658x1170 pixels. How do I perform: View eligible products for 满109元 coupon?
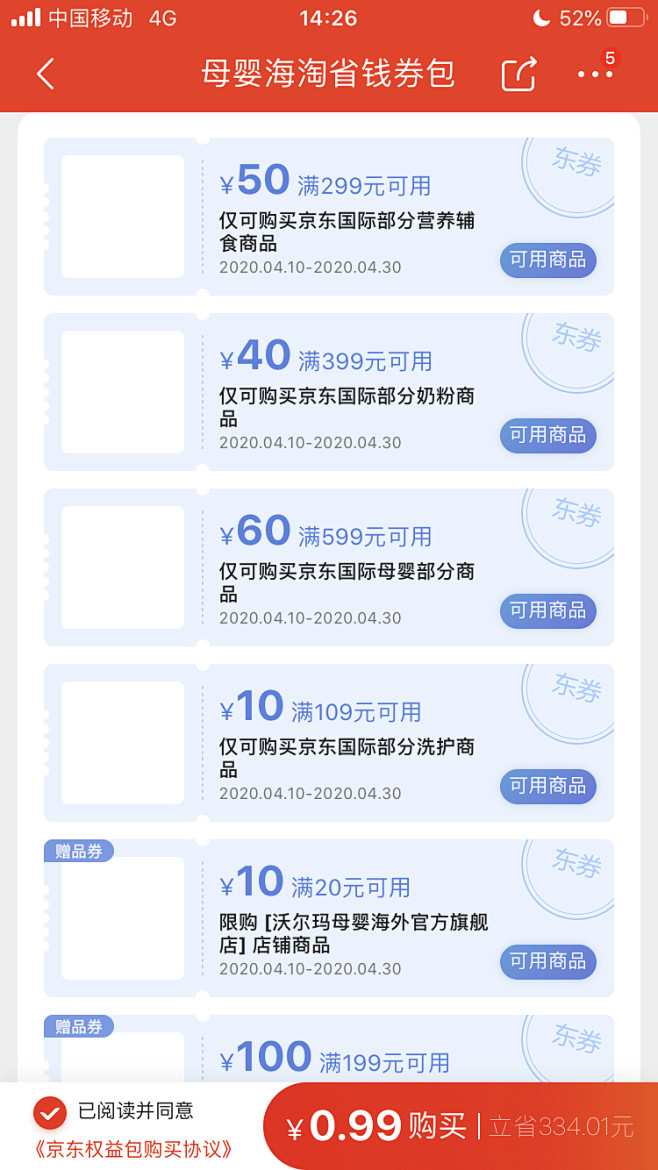pyautogui.click(x=548, y=786)
